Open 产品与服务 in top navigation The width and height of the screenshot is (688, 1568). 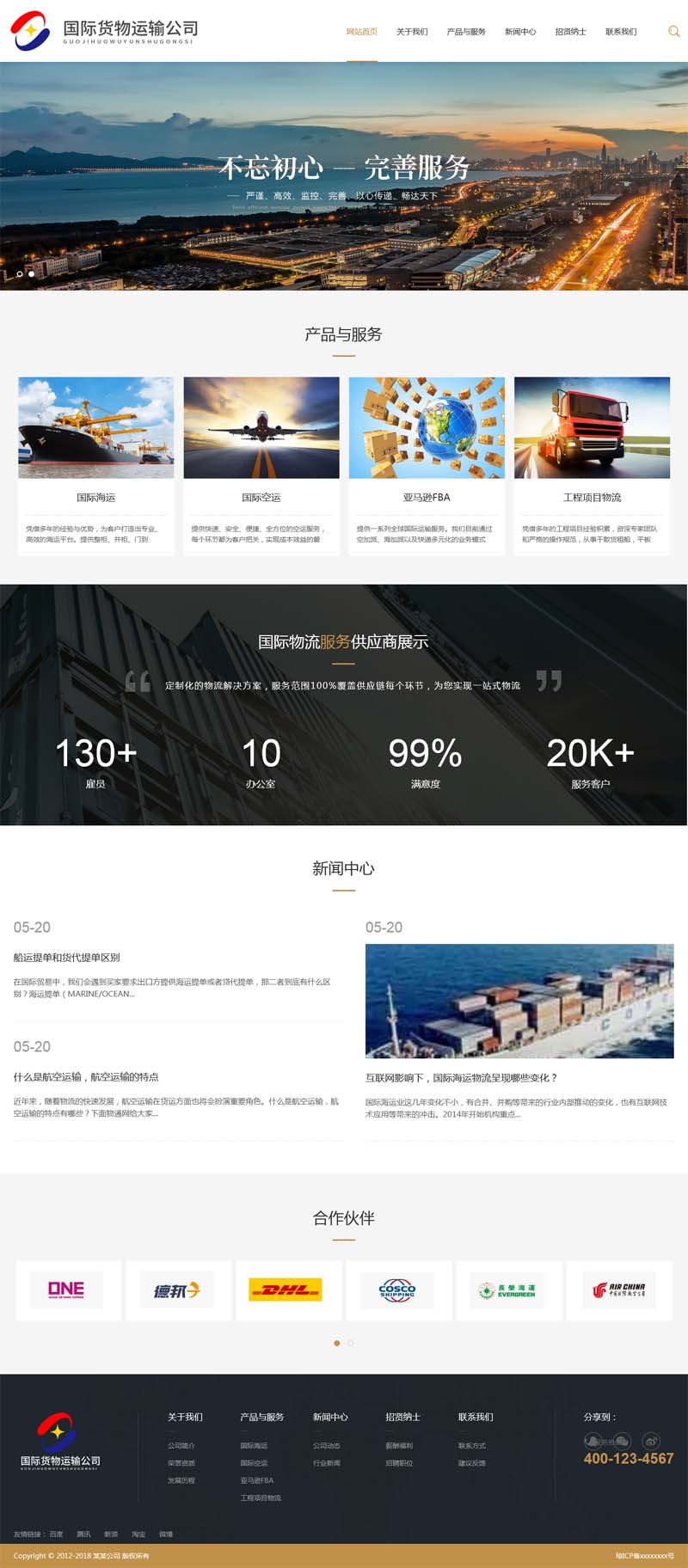click(x=466, y=32)
